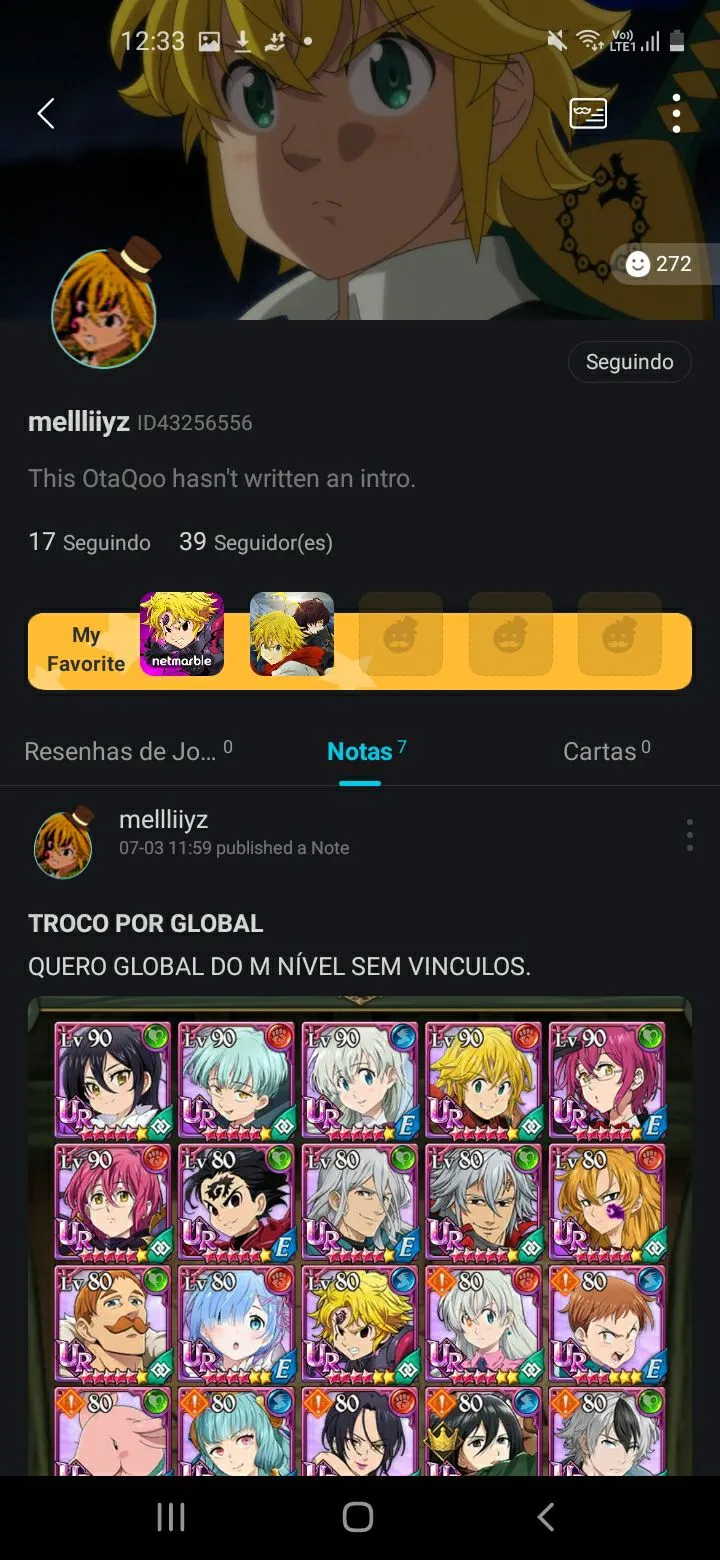Tap the 272 smiley badge
The width and height of the screenshot is (720, 1560).
pyautogui.click(x=660, y=264)
